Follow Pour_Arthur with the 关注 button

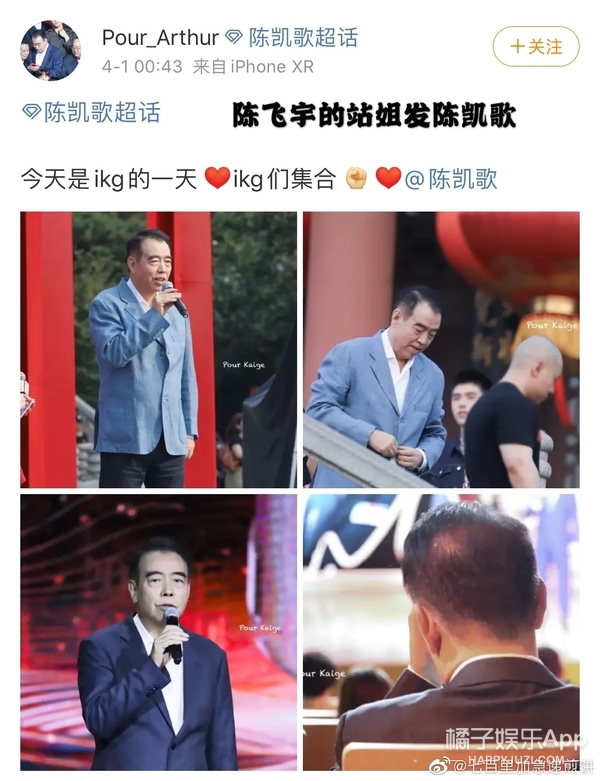[x=535, y=47]
